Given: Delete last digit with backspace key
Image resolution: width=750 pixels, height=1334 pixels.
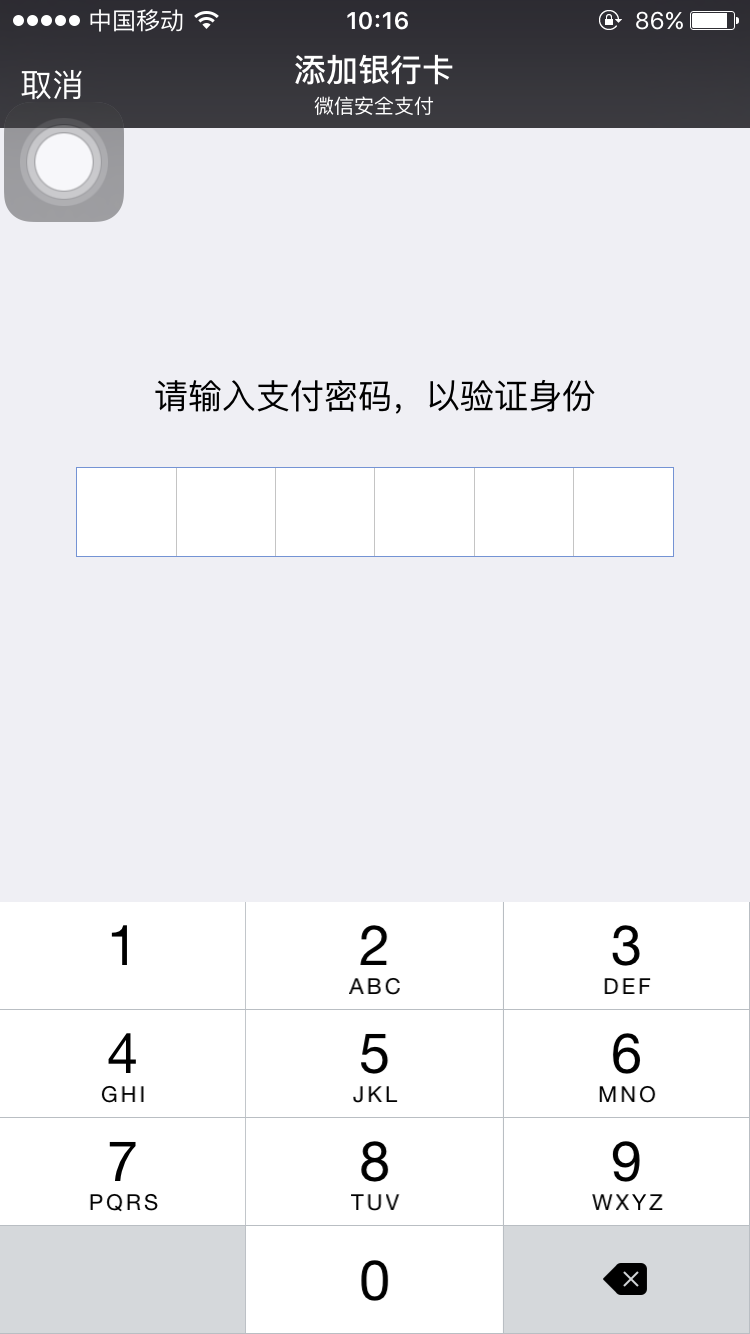Looking at the screenshot, I should click(x=627, y=1280).
